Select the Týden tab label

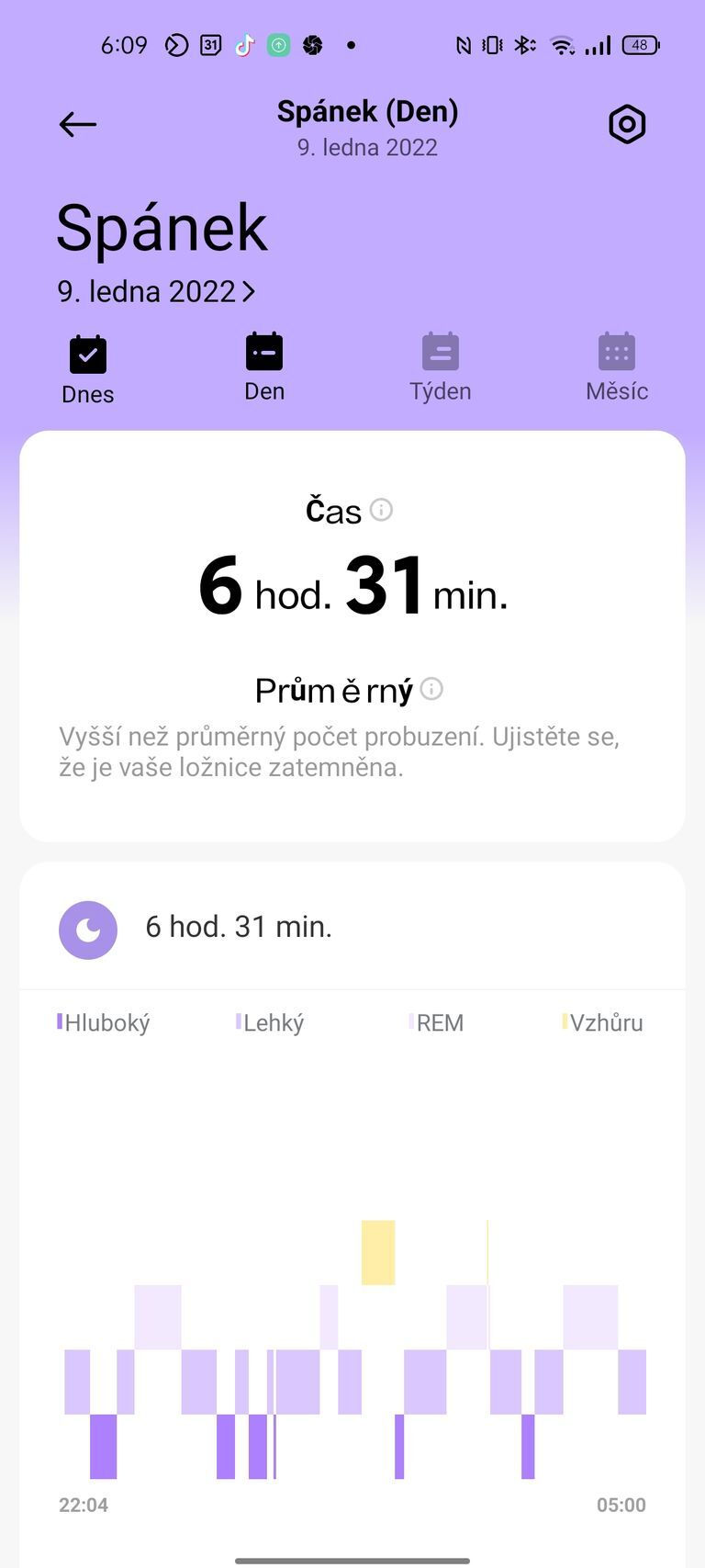pos(441,390)
